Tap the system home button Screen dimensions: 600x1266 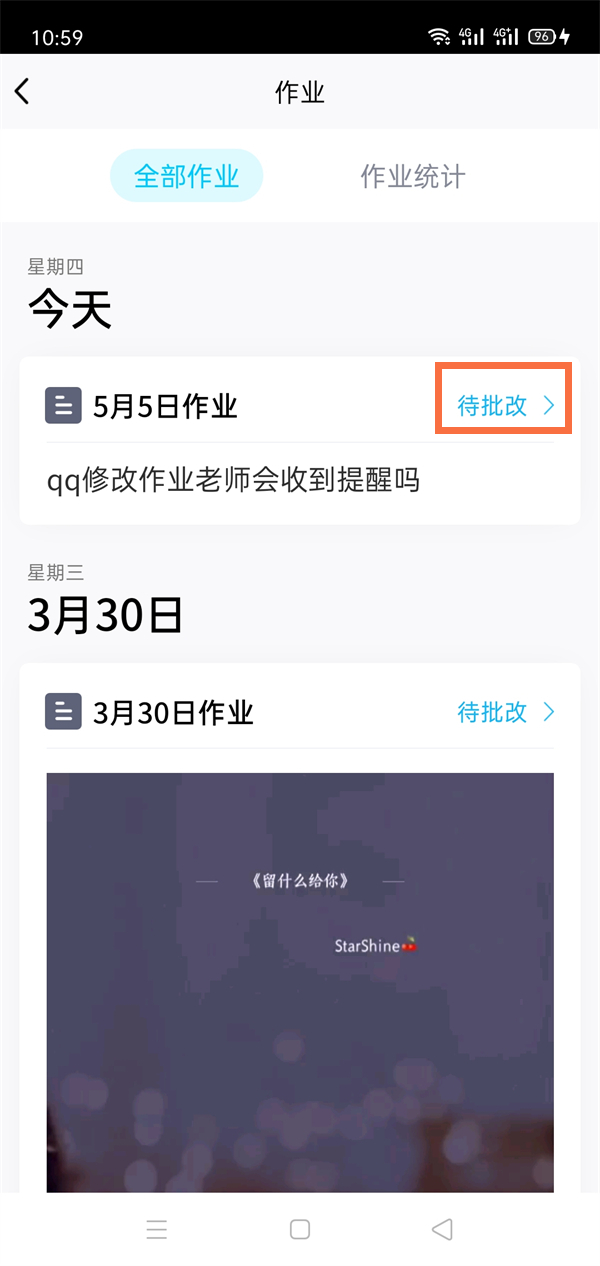(x=300, y=1229)
